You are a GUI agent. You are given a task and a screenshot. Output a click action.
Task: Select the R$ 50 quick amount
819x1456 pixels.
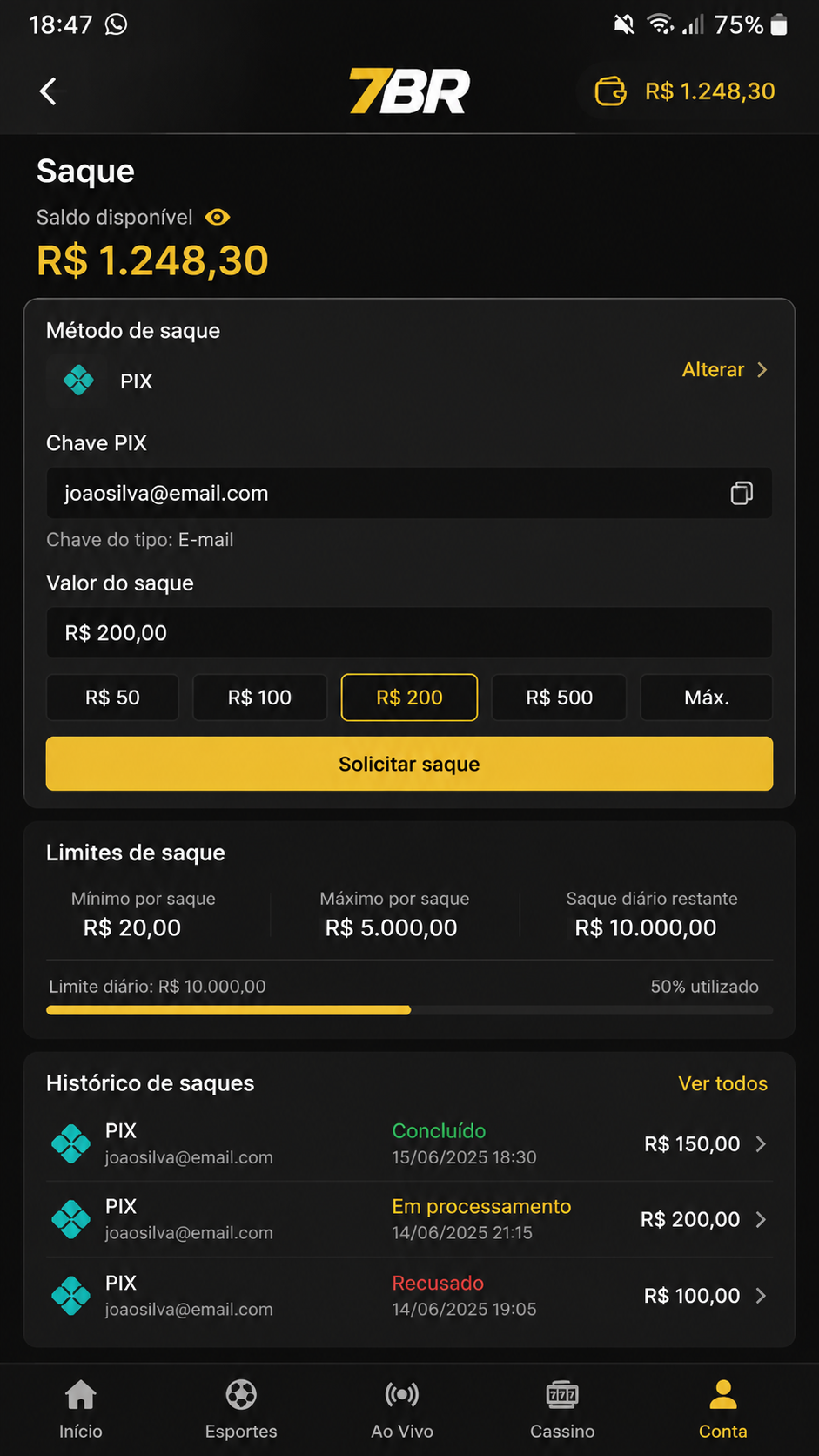pos(112,698)
